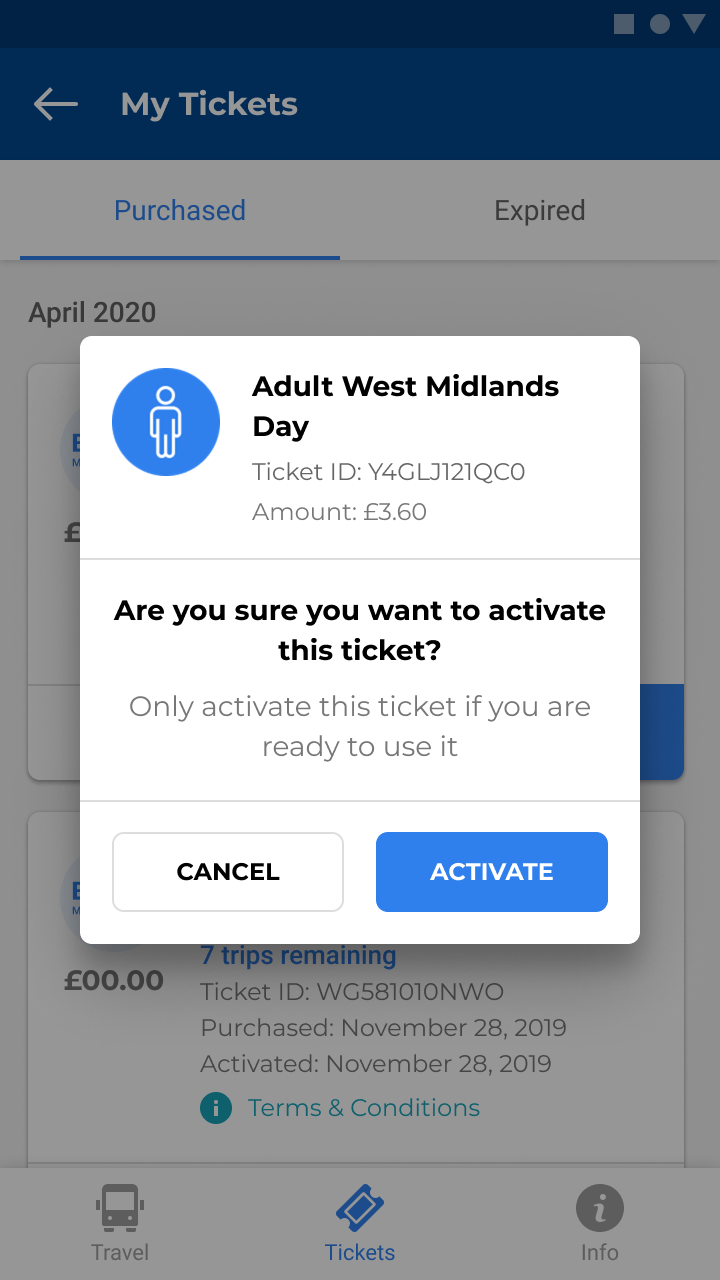
Task: Tap the April 2020 section header
Action: tap(91, 312)
